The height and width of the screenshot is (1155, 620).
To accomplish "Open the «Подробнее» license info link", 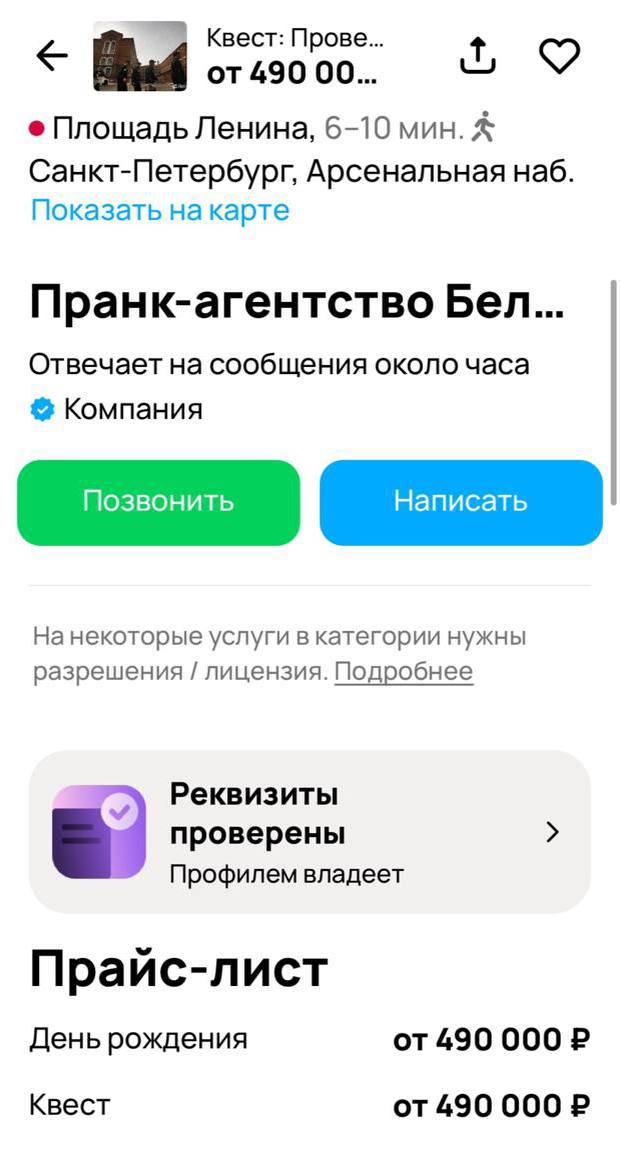I will (x=404, y=672).
